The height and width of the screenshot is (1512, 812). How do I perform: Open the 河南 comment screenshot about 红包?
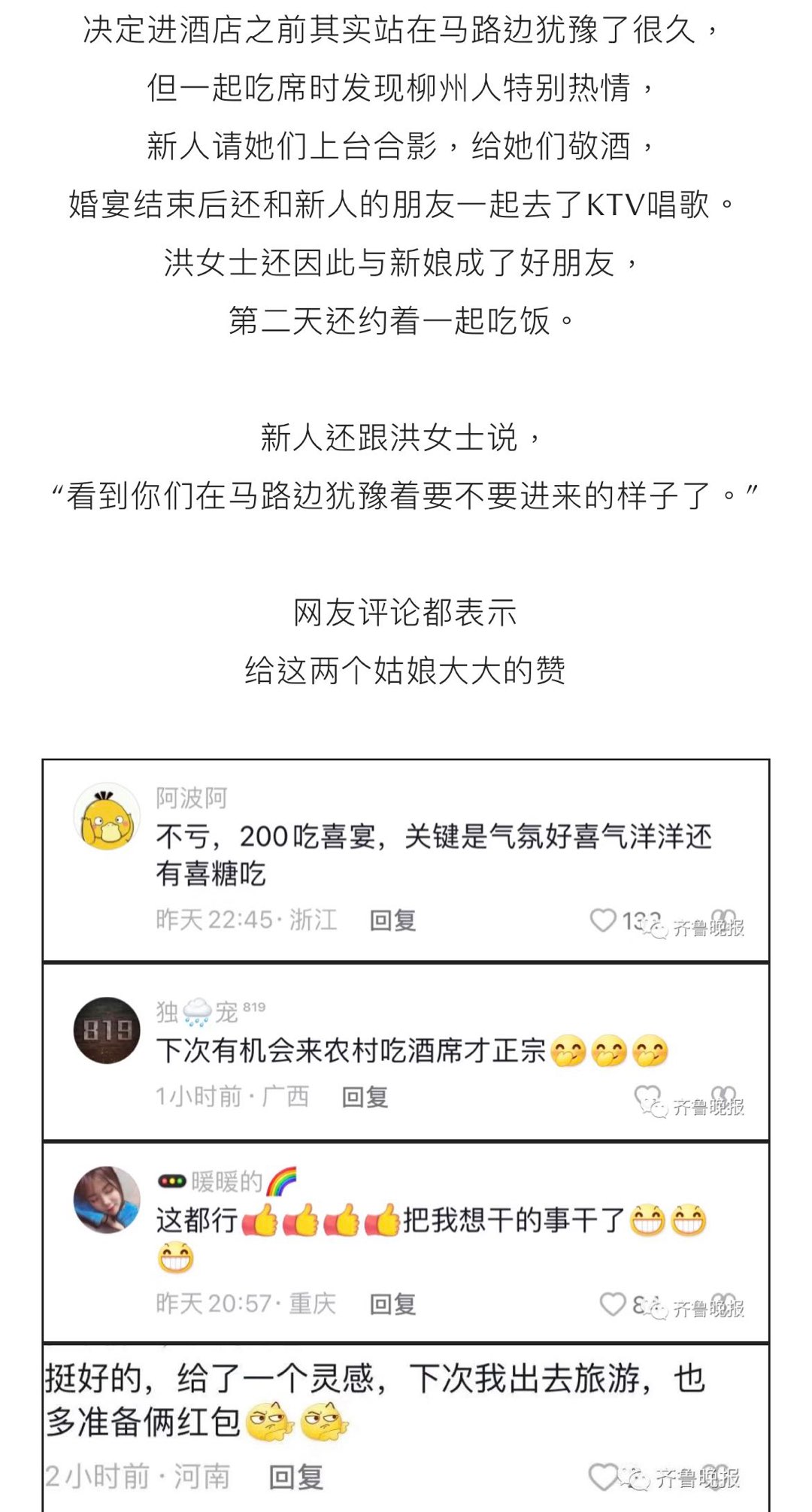[406, 1427]
